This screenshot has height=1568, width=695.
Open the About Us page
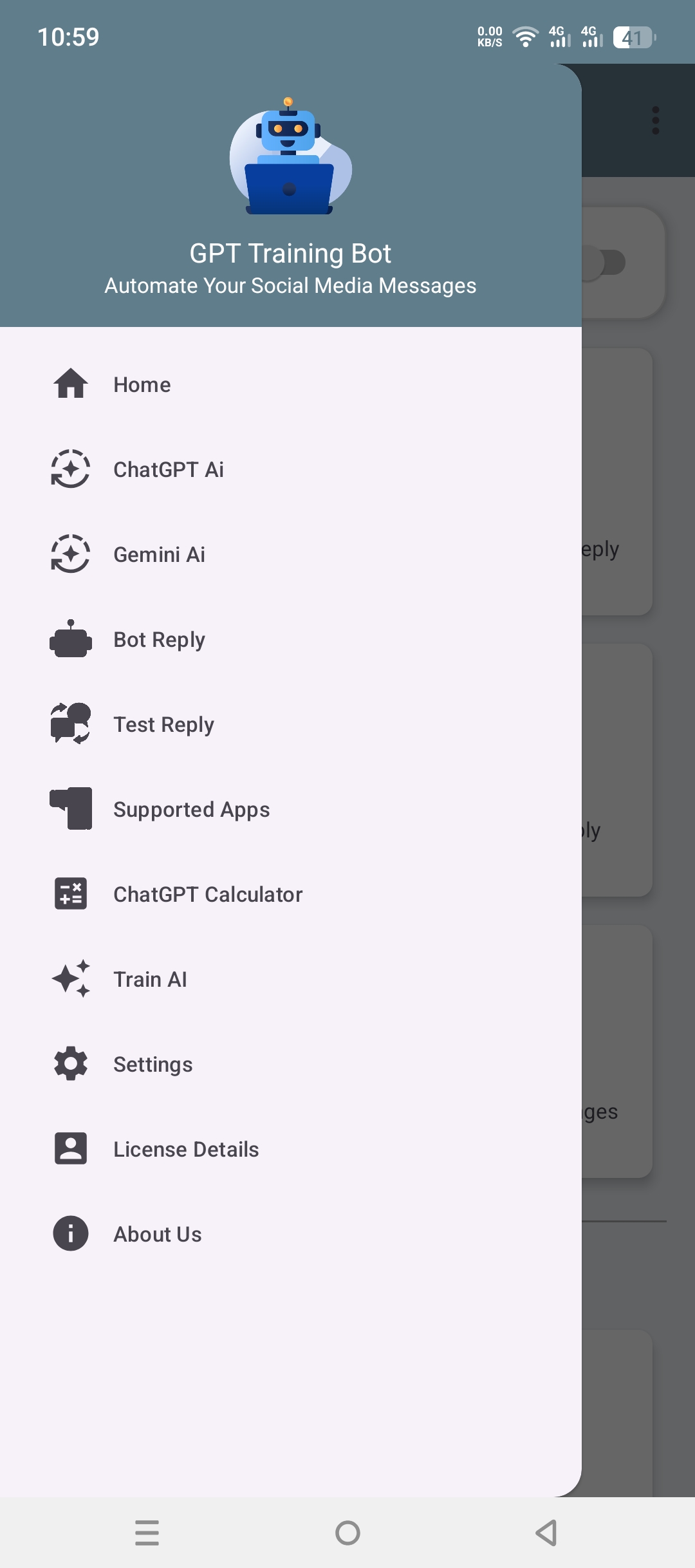(158, 1234)
